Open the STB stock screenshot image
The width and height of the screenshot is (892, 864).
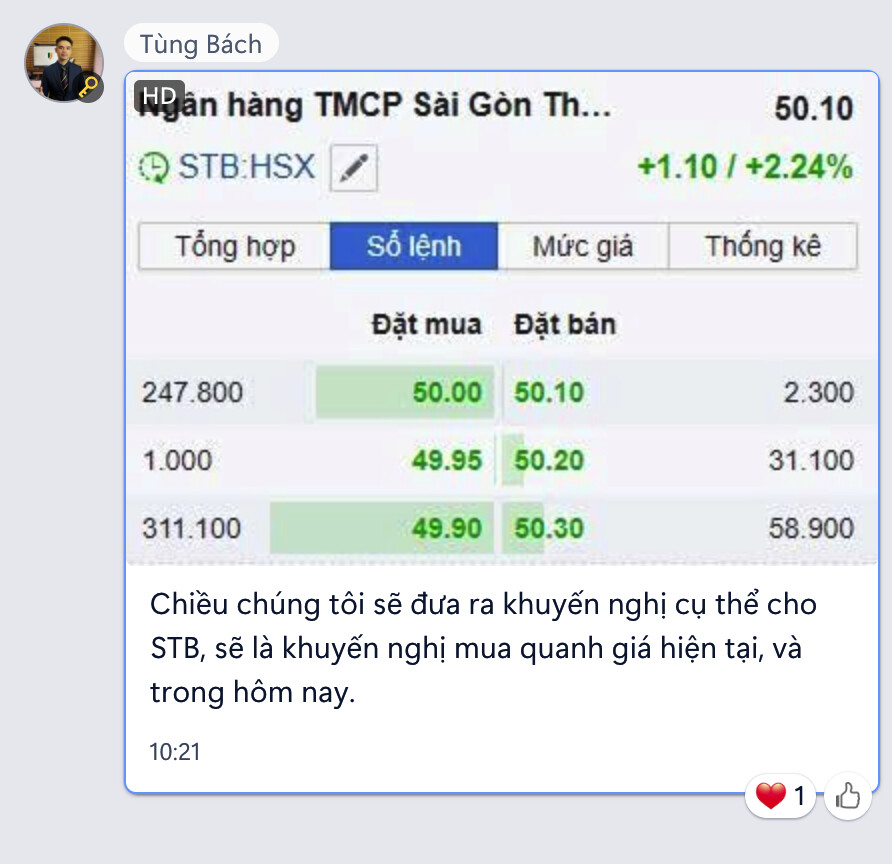coord(500,320)
